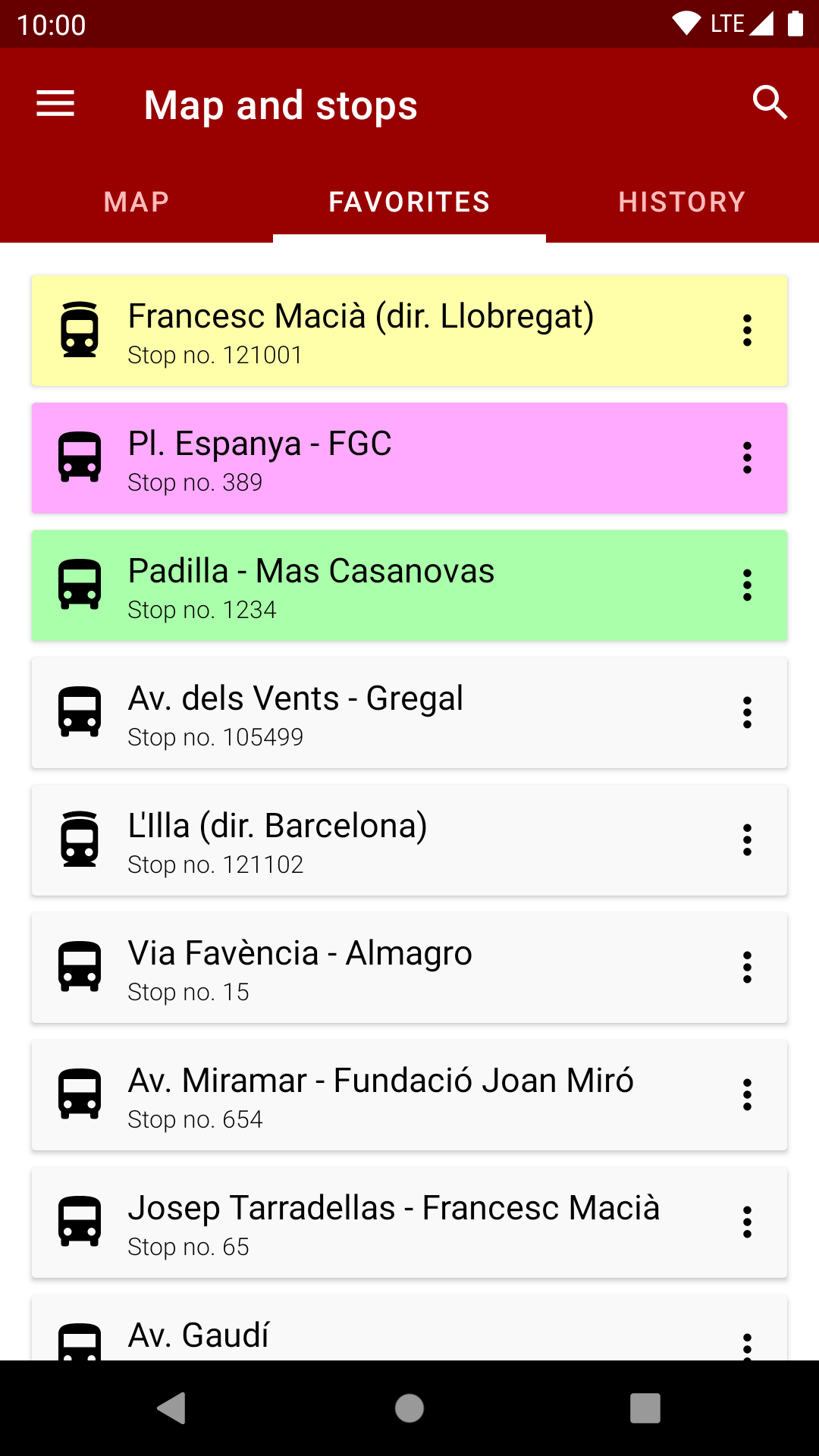The height and width of the screenshot is (1456, 819).
Task: Open the Padilla - Mas Casanovas stop
Action: [x=409, y=585]
